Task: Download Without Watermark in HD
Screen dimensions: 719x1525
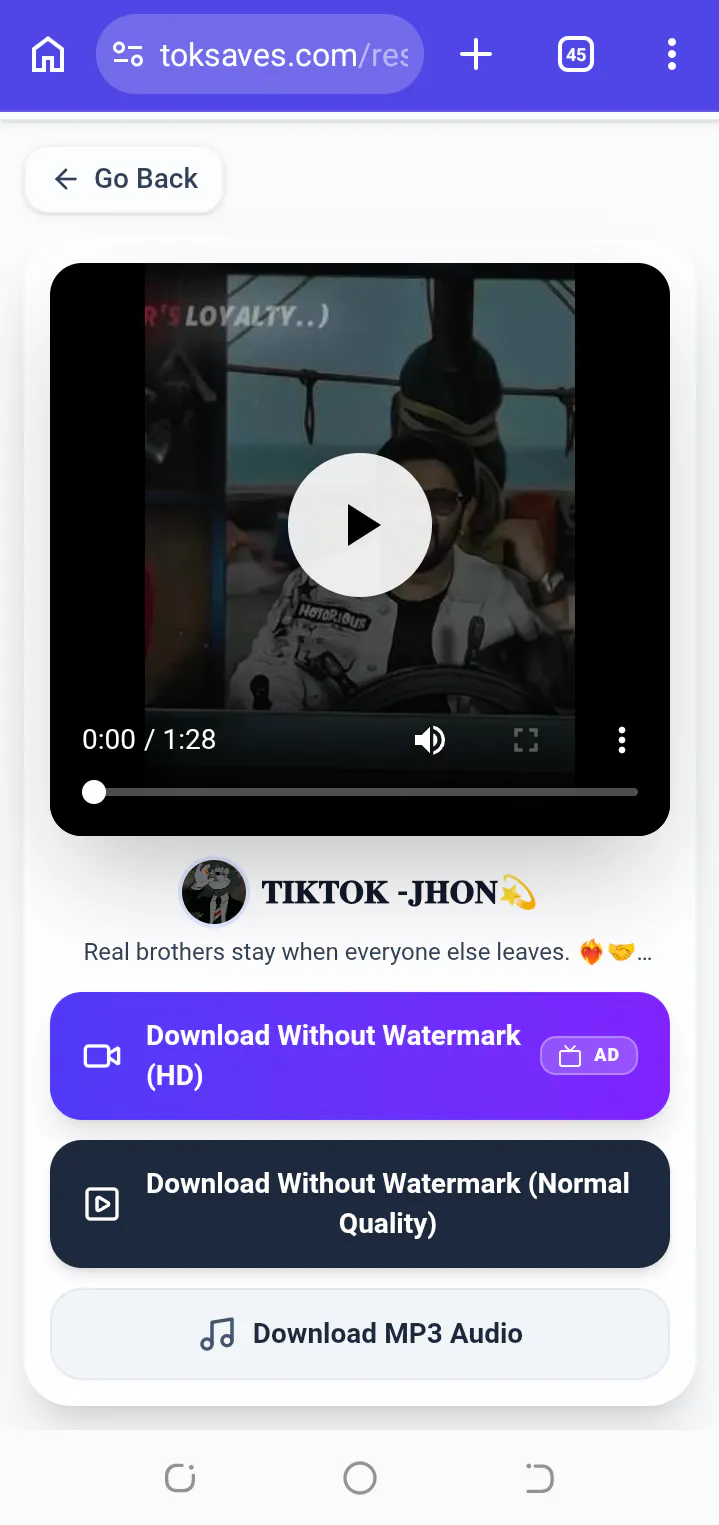Action: (x=360, y=1056)
